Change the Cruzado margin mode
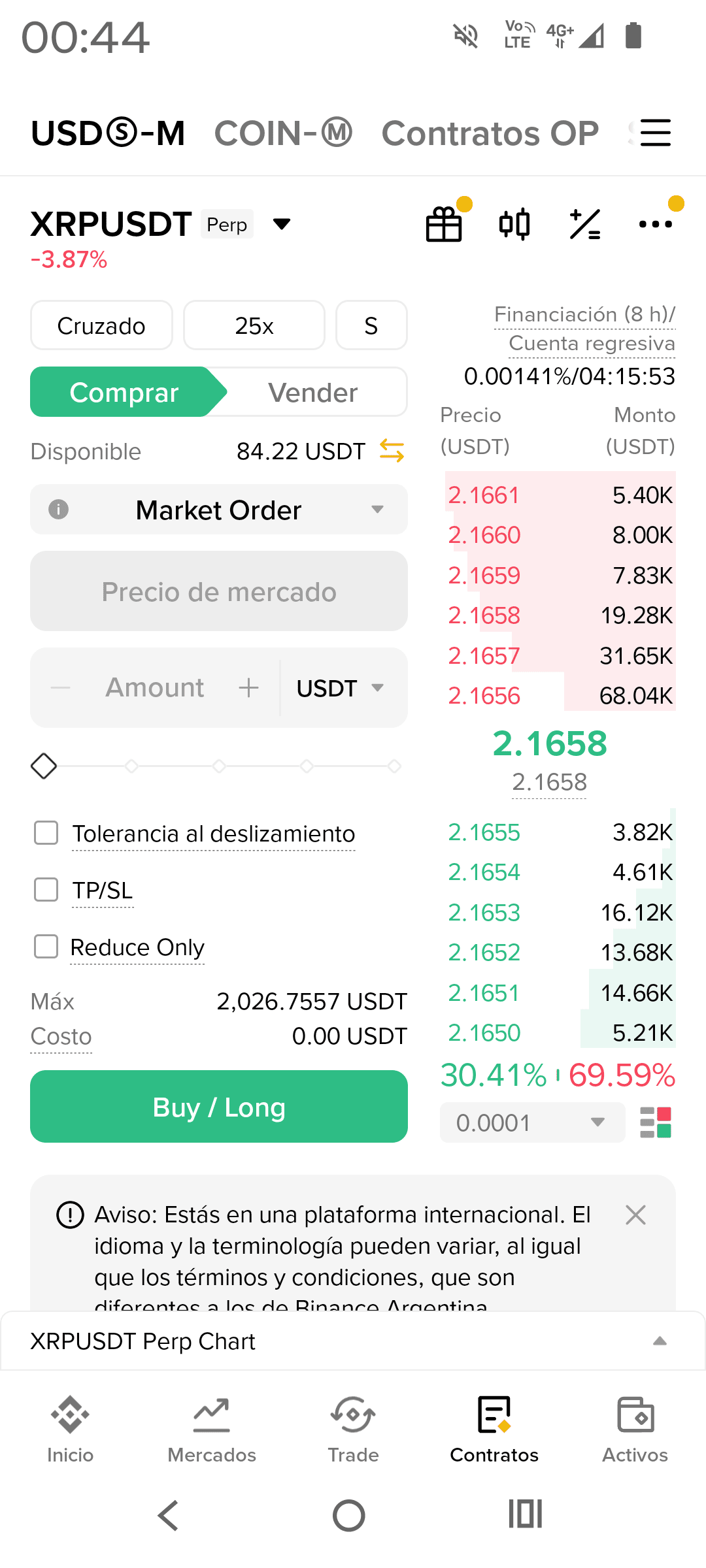 [101, 325]
